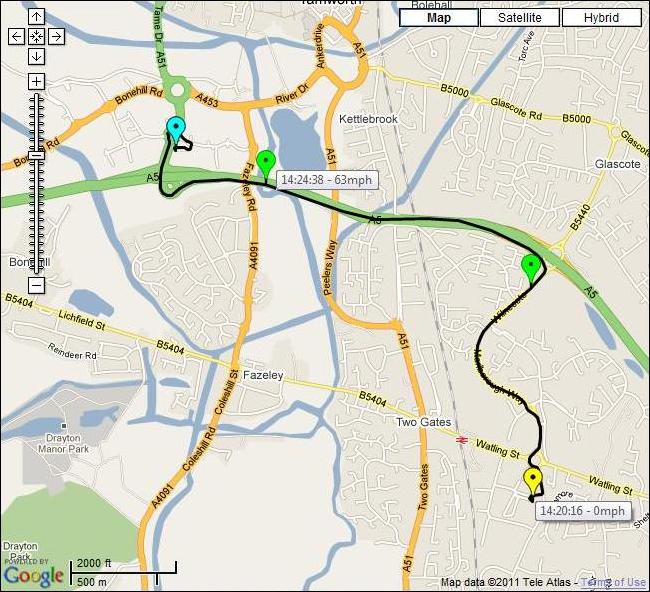This screenshot has height=592, width=650.
Task: Tap the green marker beside the 63mph label
Action: [x=265, y=161]
